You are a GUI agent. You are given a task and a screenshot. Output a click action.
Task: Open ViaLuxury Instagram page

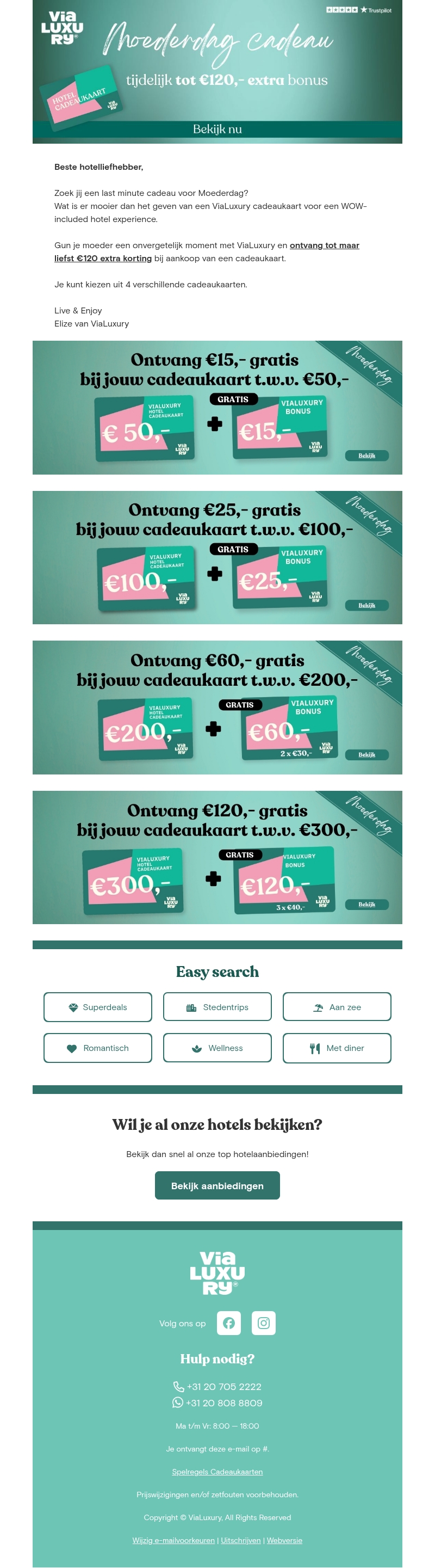point(263,1323)
